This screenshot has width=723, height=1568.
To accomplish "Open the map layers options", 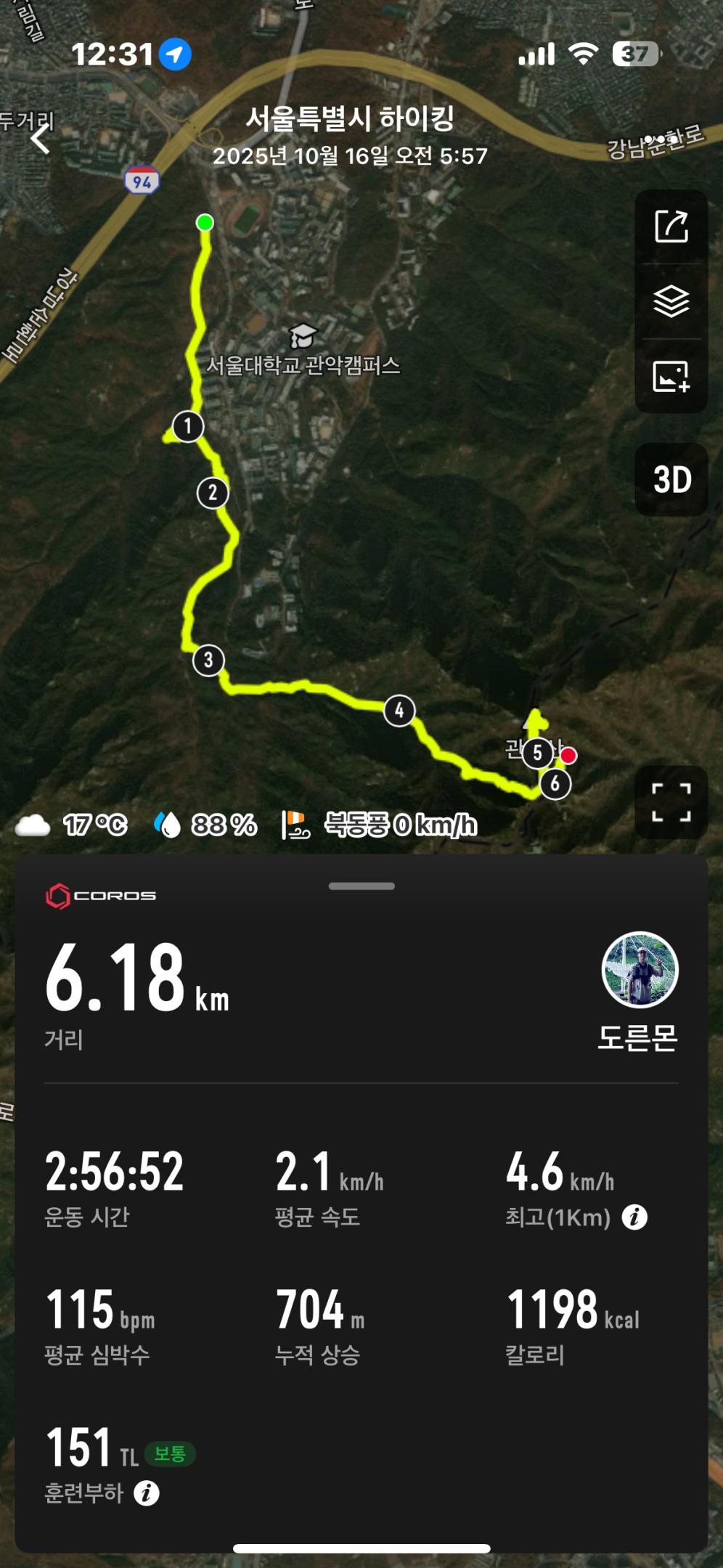I will click(x=671, y=301).
